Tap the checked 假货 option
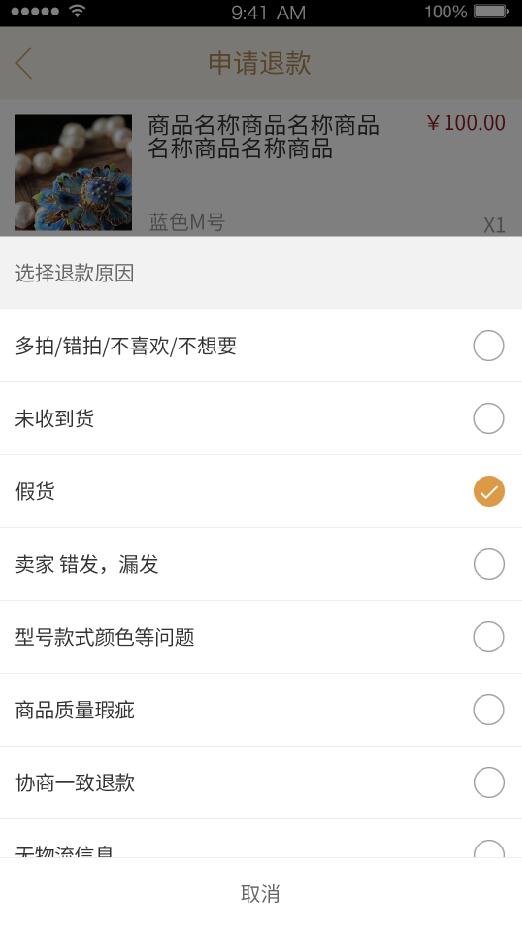 261,491
